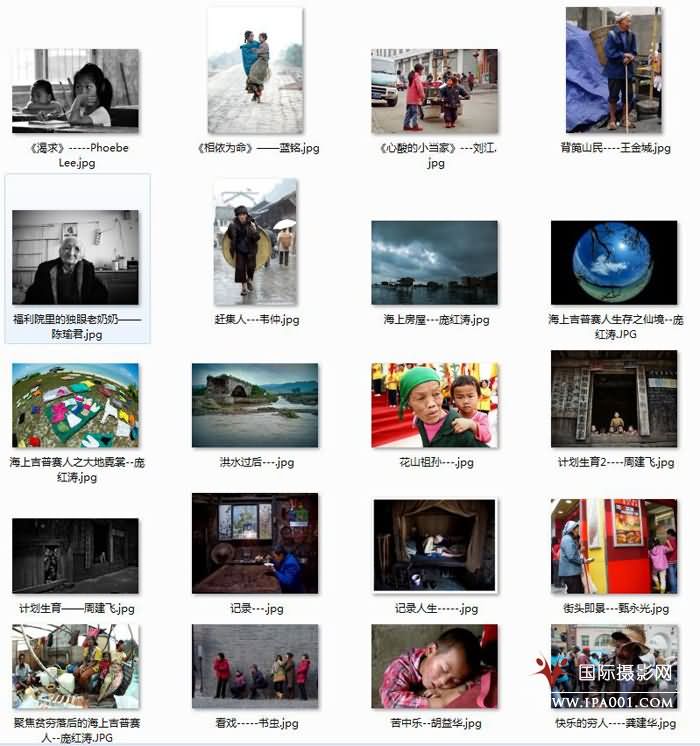Select the file 洪水过后---.jpg
This screenshot has width=700, height=746.
(255, 405)
